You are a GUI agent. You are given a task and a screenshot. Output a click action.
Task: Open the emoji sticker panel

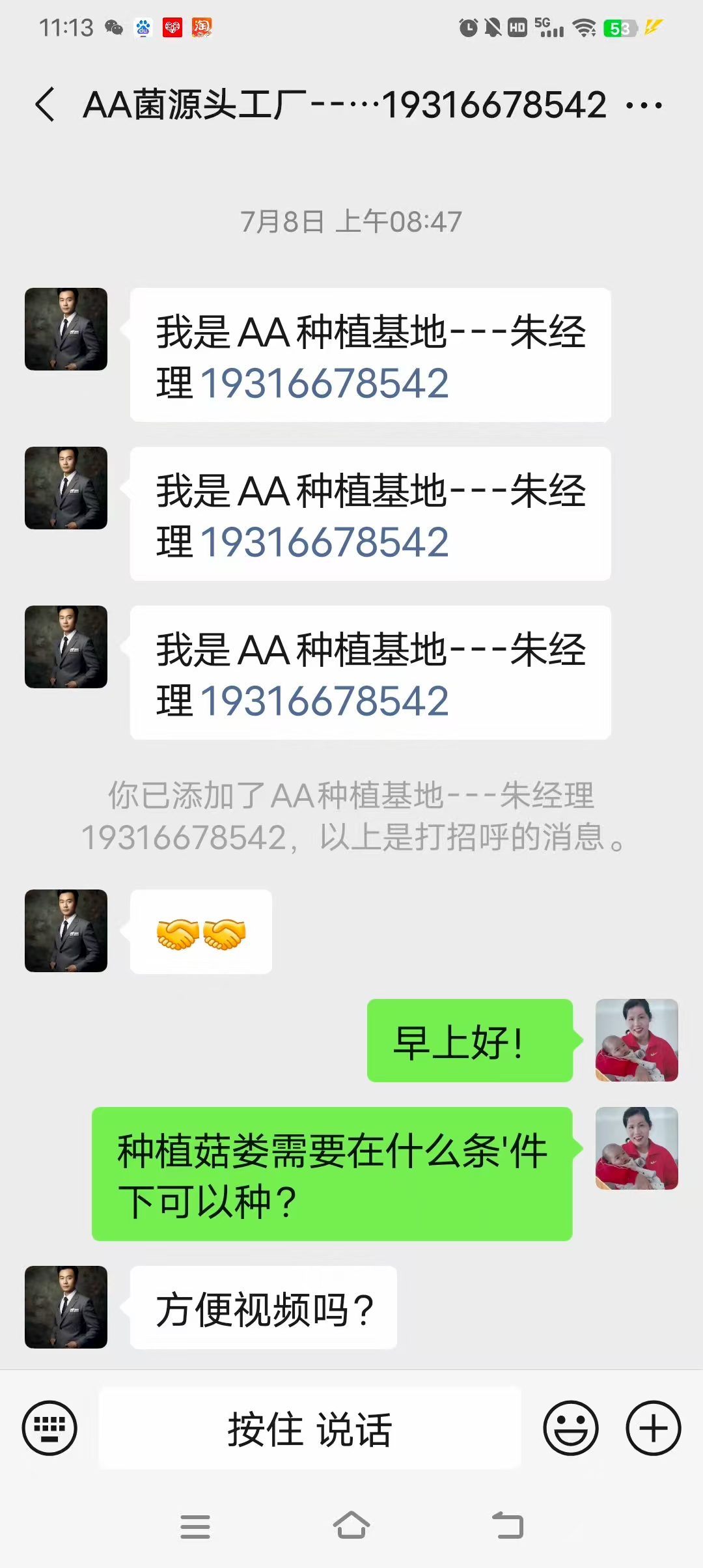tap(571, 1428)
